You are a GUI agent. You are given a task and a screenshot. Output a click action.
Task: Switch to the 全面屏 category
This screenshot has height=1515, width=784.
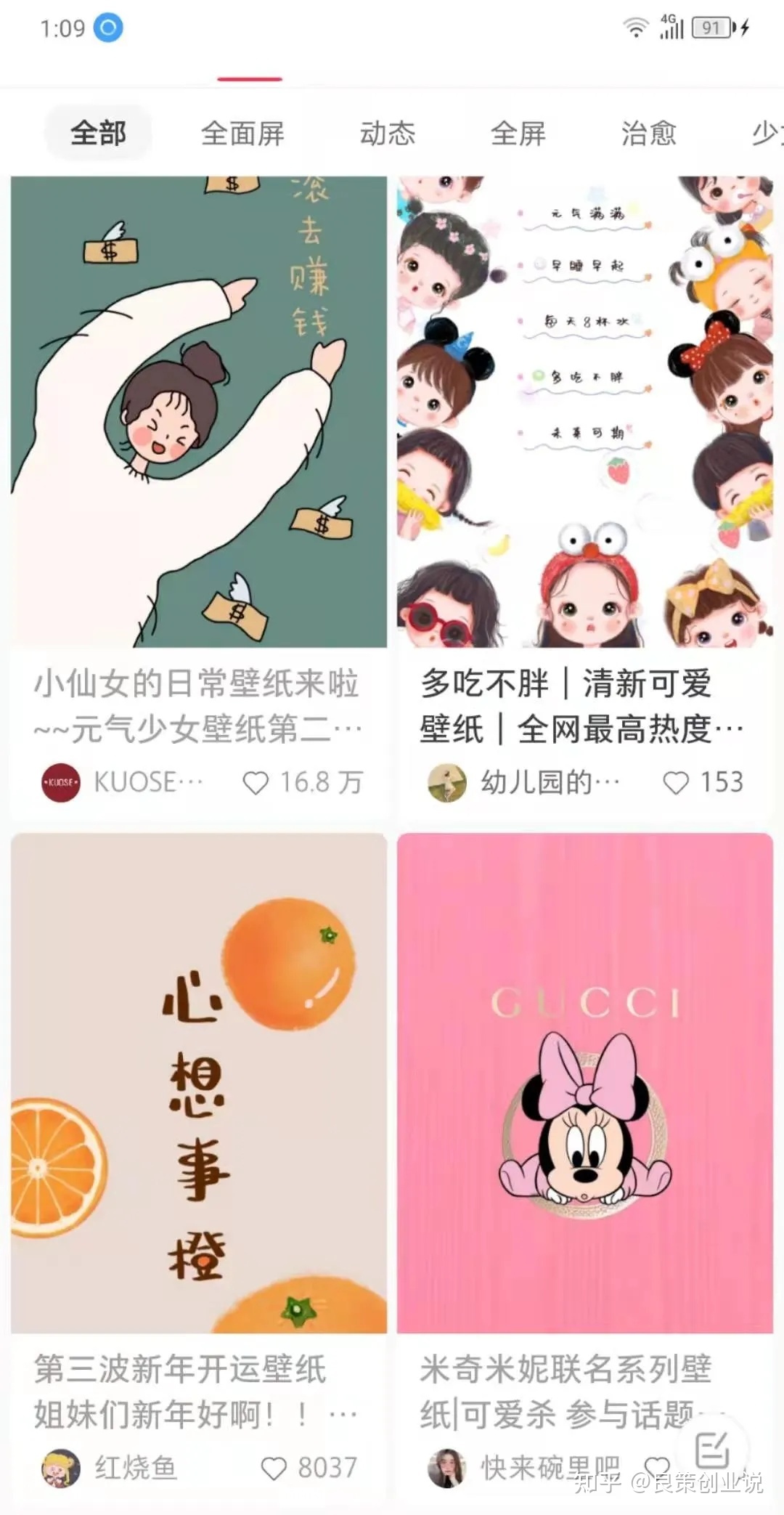(242, 133)
